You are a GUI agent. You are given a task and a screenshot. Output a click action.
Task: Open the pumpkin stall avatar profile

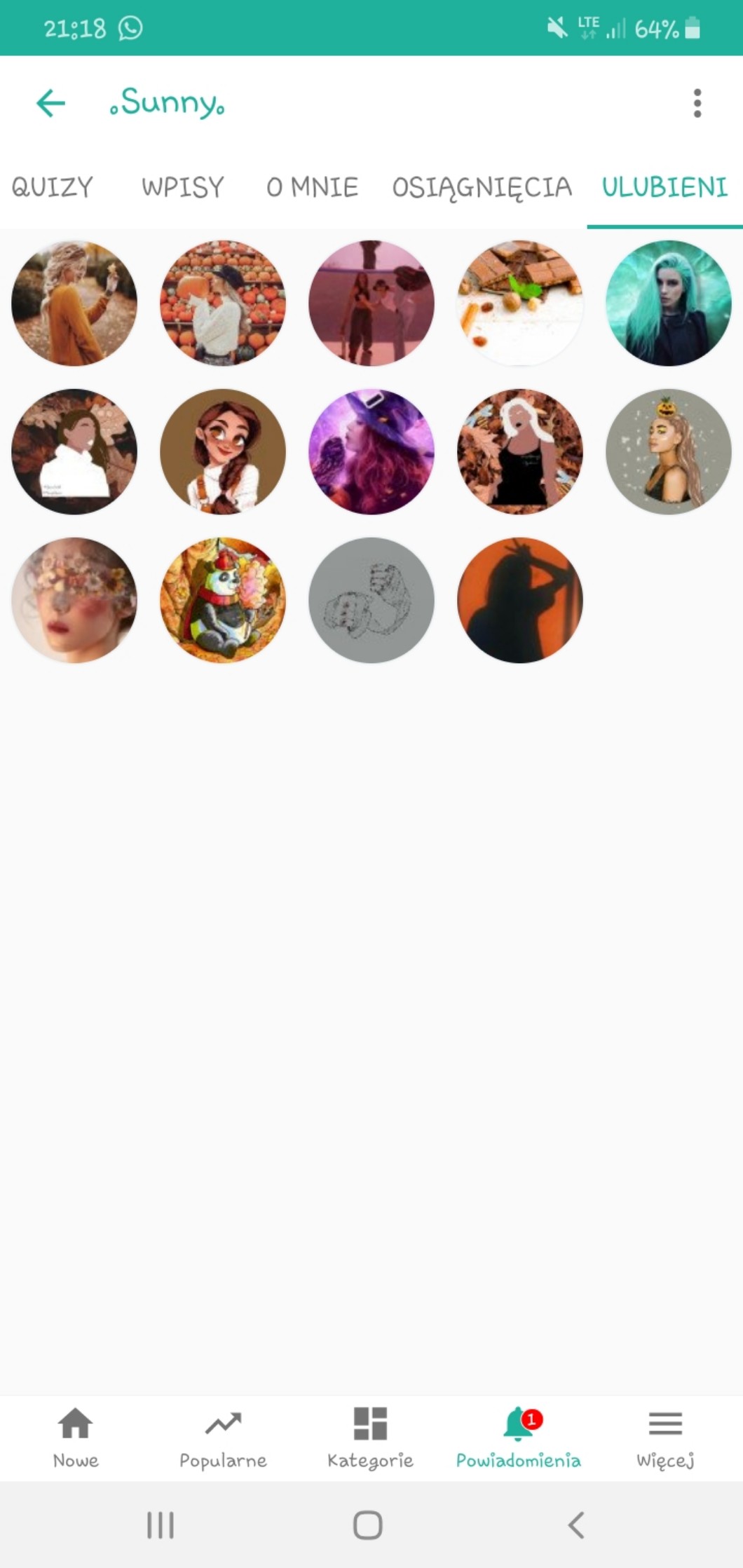point(223,303)
